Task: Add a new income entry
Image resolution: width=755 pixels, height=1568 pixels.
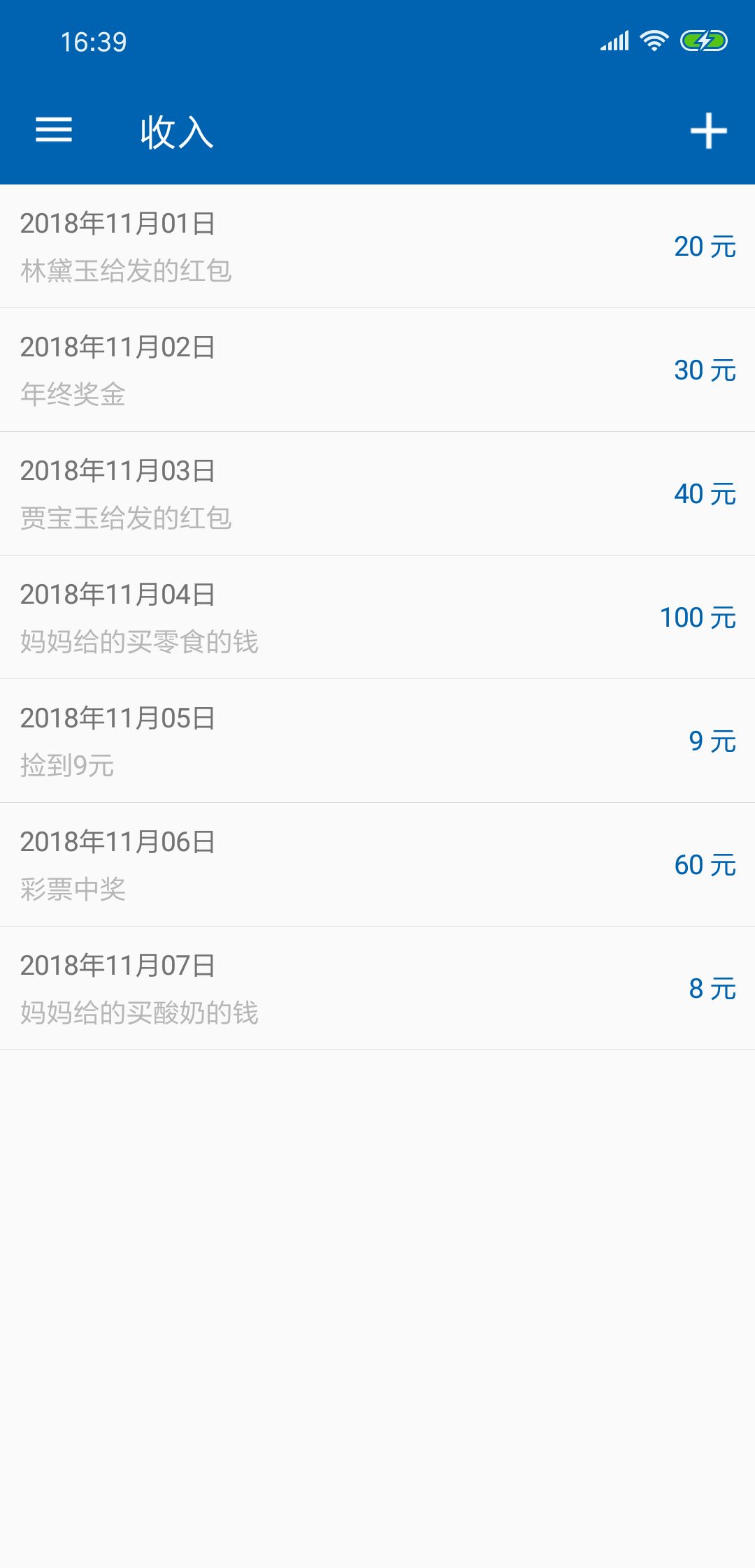Action: tap(708, 131)
